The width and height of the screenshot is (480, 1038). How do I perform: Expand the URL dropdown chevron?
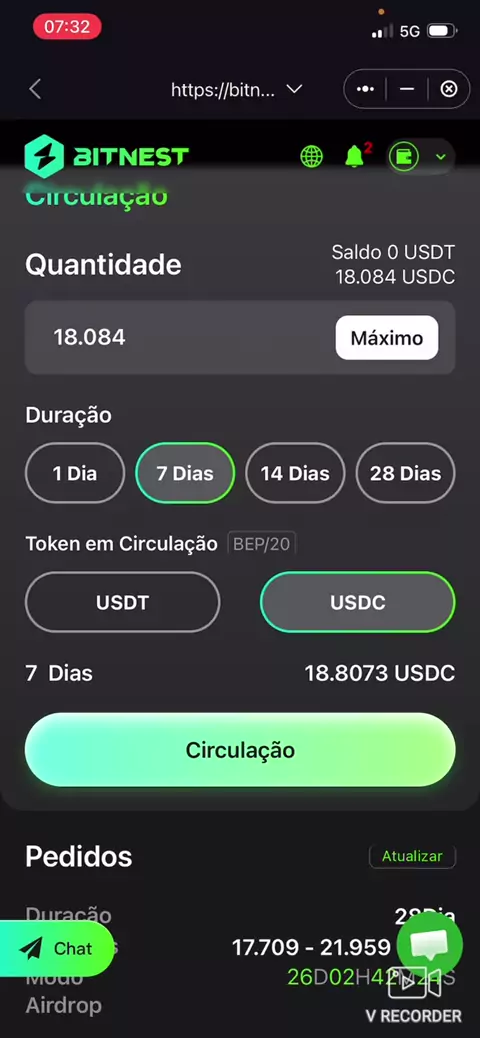click(x=294, y=89)
